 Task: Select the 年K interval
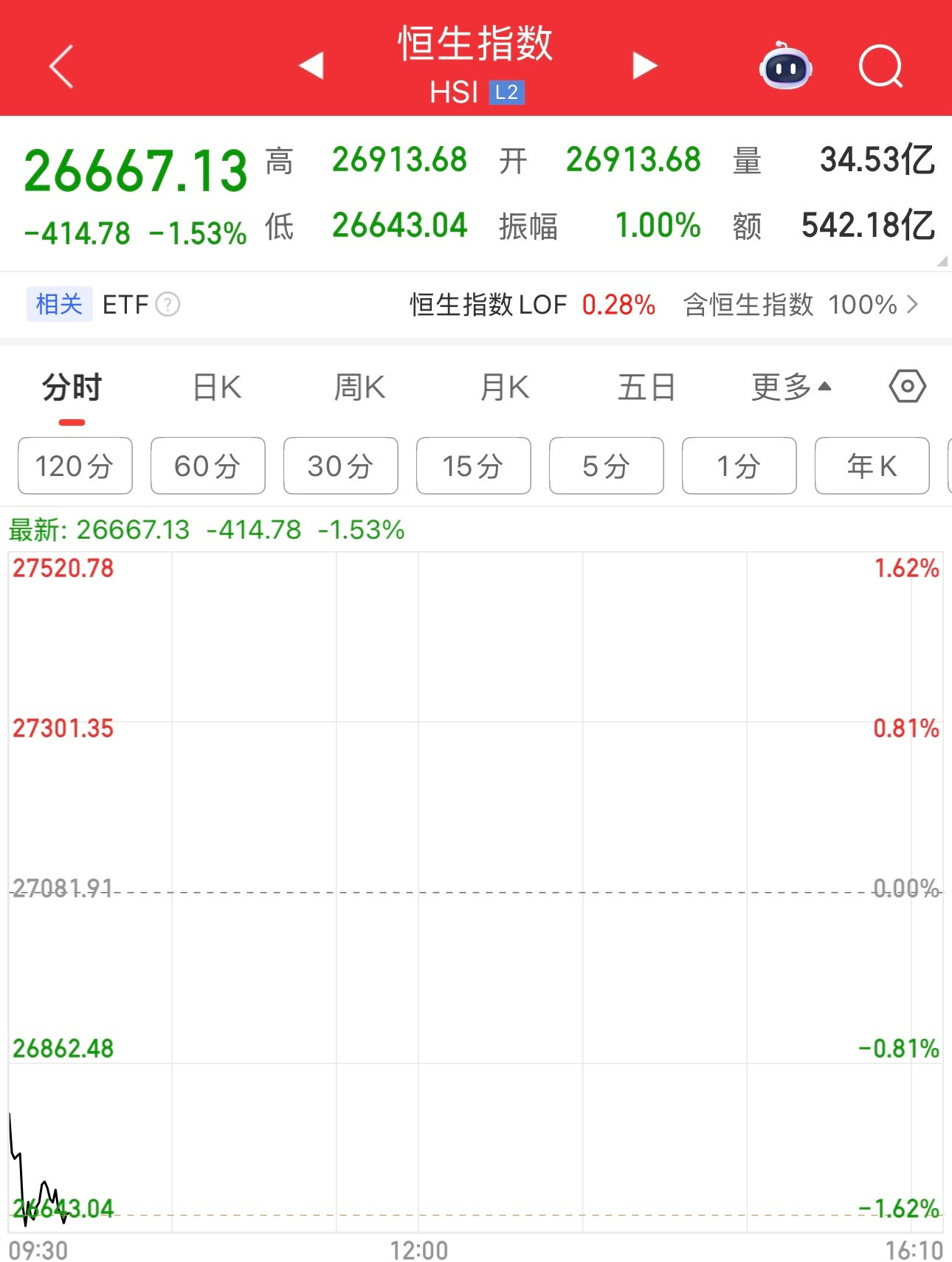click(x=872, y=465)
